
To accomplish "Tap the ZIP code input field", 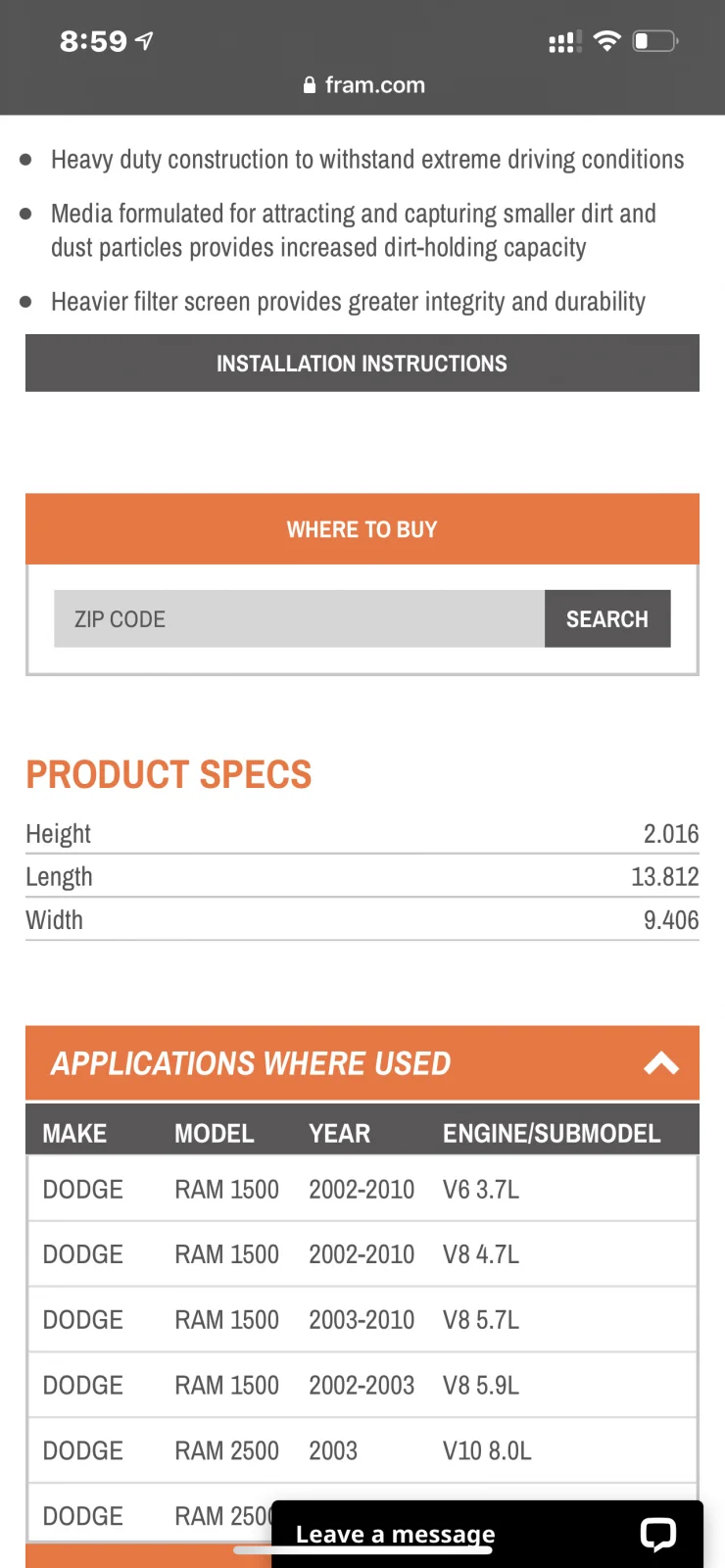I will coord(299,619).
